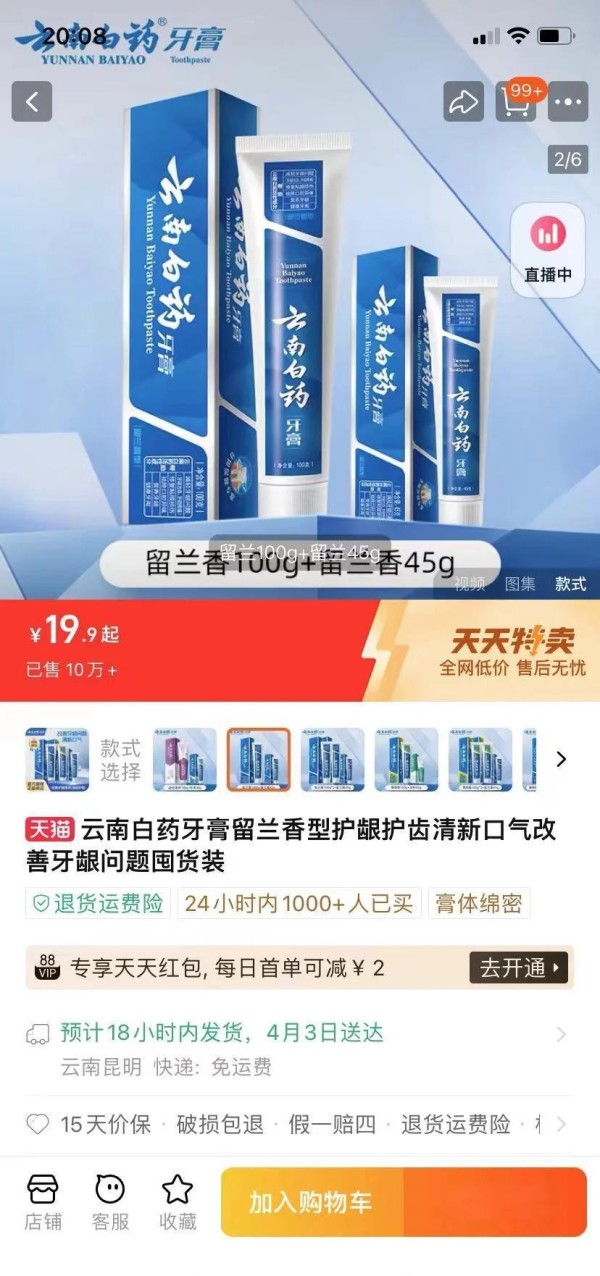The height and width of the screenshot is (1276, 600).
Task: Add product to 收藏 favorites
Action: (x=177, y=1201)
